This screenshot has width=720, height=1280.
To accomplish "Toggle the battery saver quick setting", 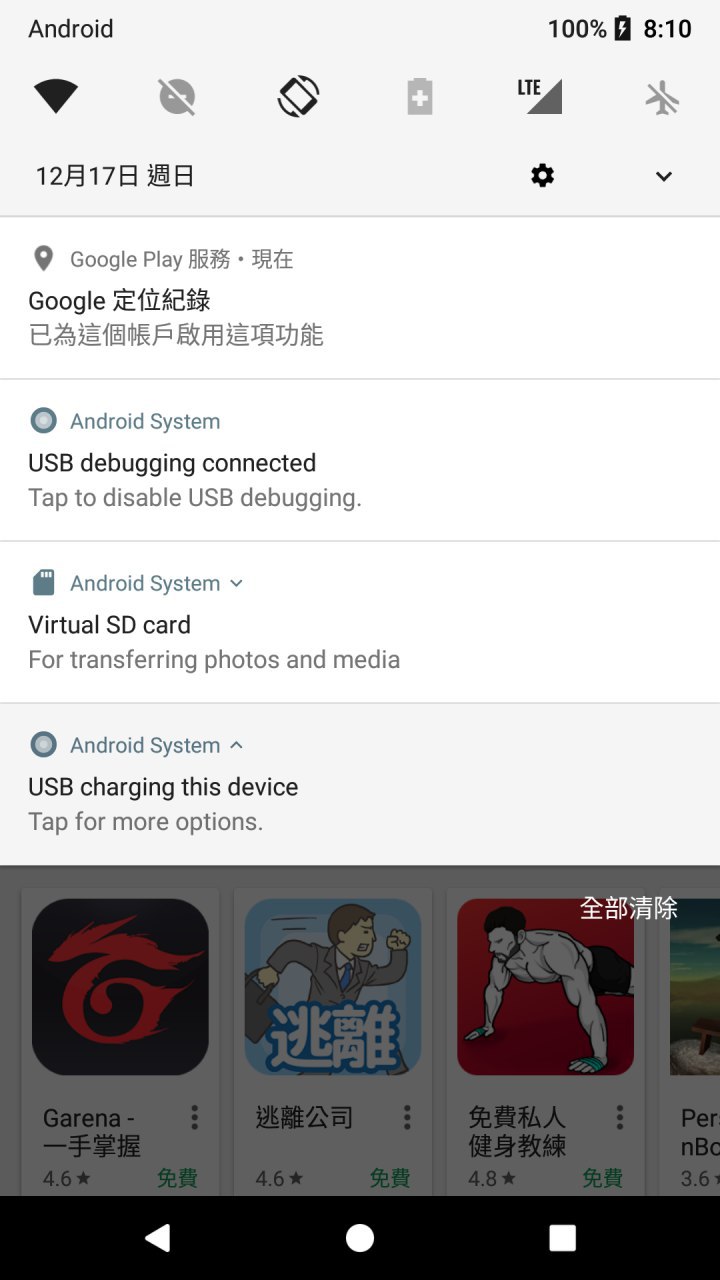I will pyautogui.click(x=420, y=97).
